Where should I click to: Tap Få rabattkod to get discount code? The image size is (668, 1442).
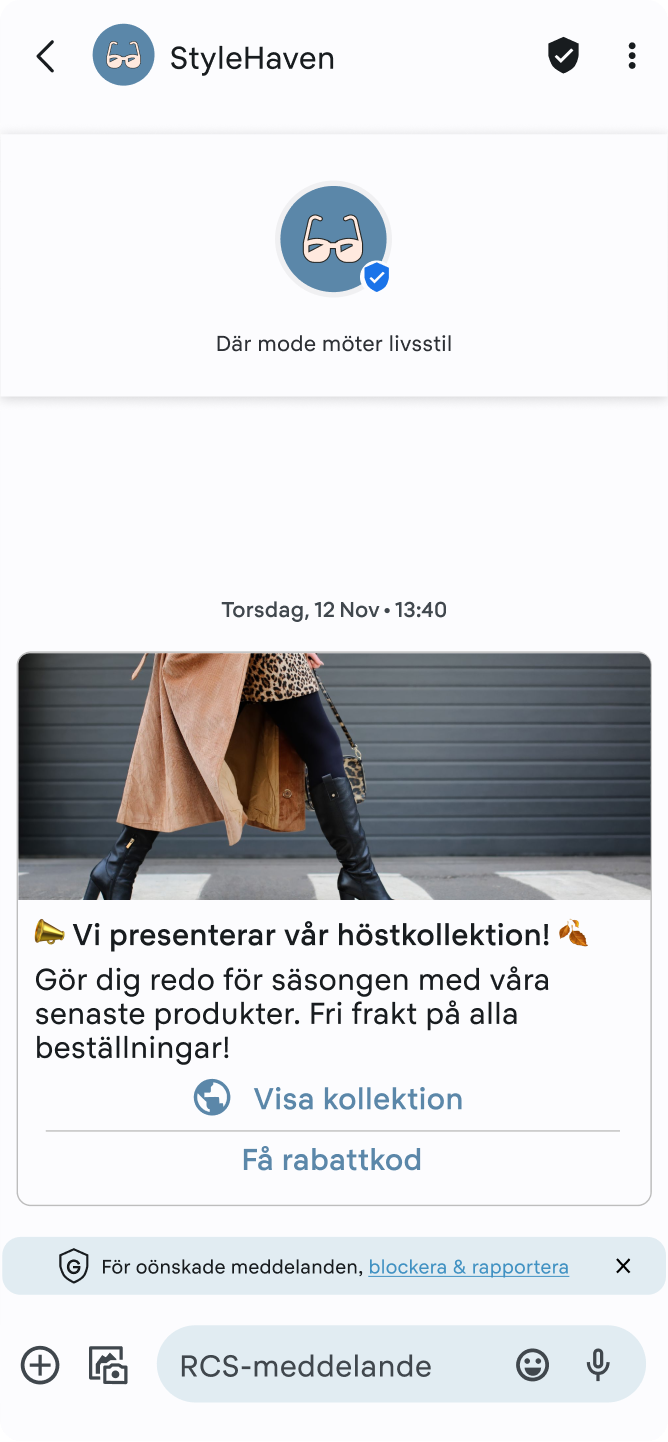[332, 1160]
